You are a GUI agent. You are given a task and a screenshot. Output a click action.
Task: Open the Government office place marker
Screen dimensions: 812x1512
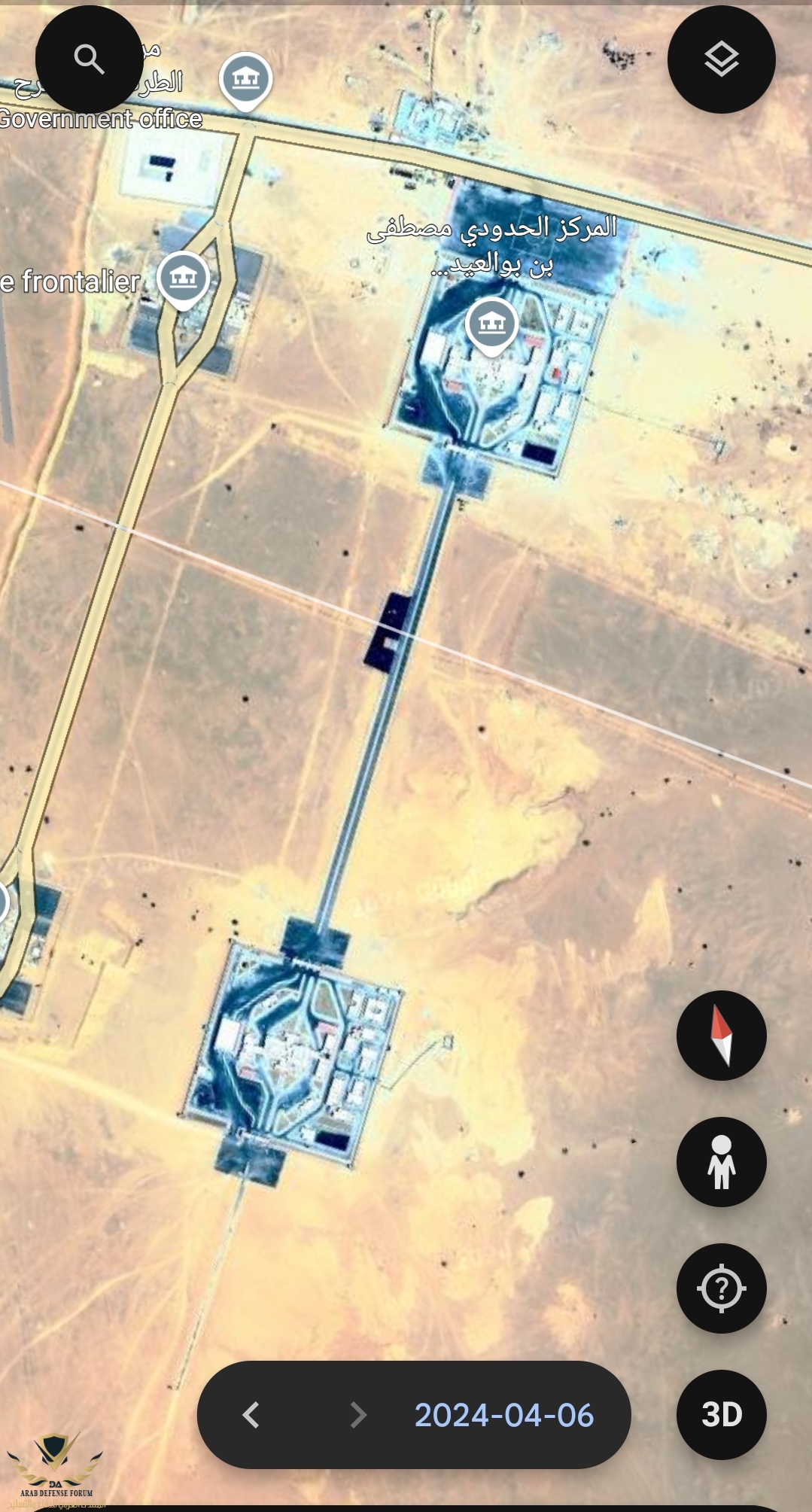coord(245,79)
